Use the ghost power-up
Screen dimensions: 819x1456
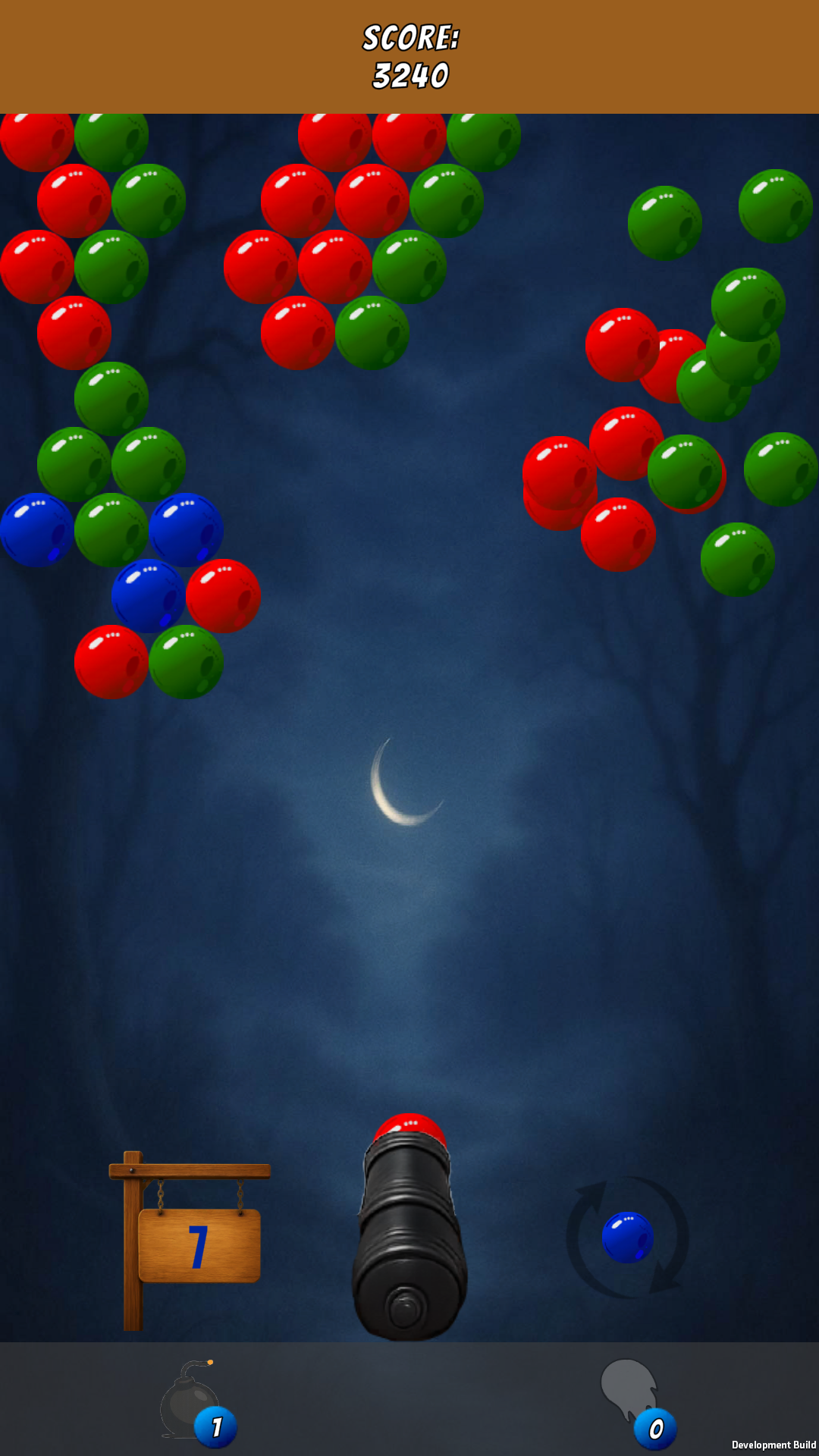(637, 1403)
